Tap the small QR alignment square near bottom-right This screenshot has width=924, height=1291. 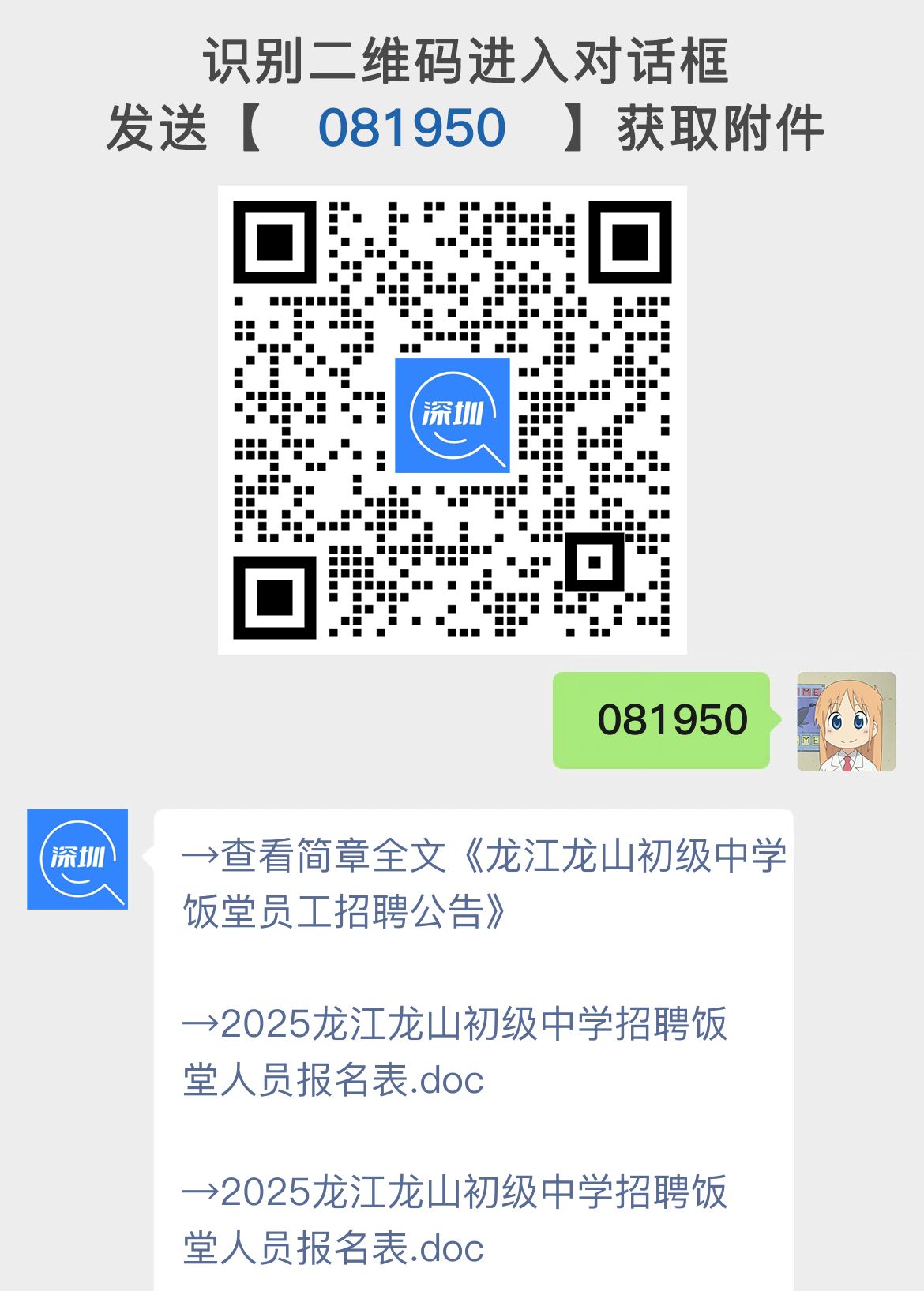596,562
